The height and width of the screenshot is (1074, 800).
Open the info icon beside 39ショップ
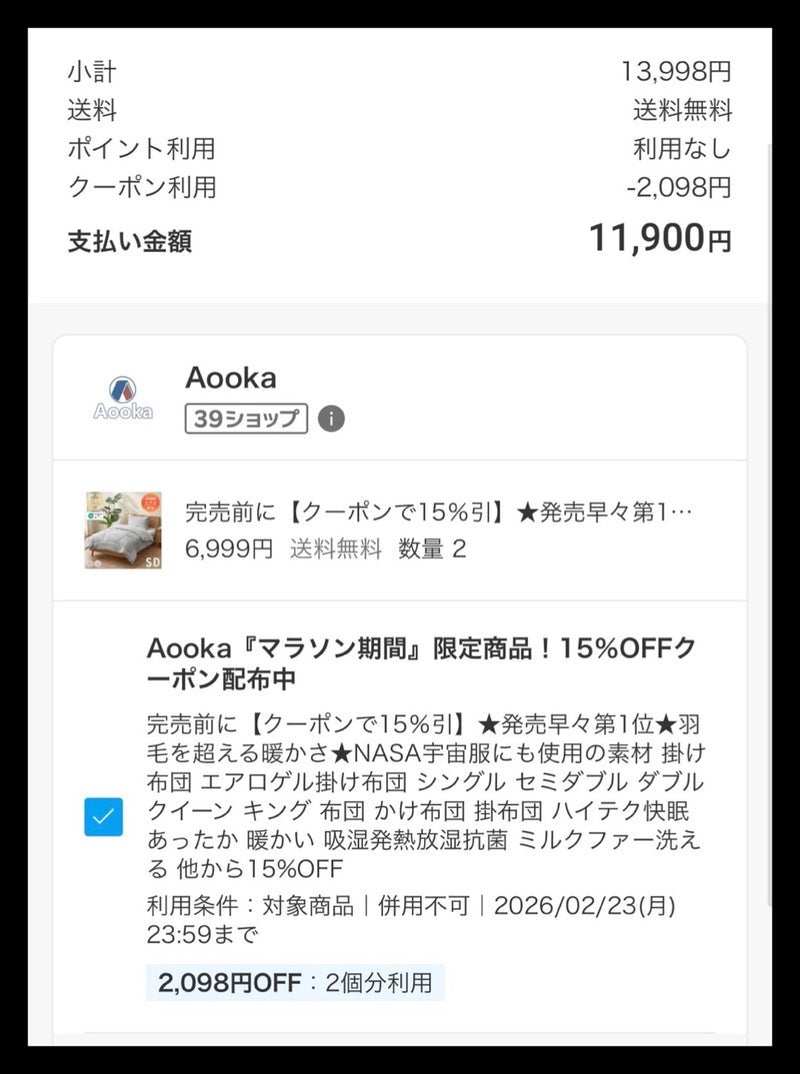(x=331, y=419)
